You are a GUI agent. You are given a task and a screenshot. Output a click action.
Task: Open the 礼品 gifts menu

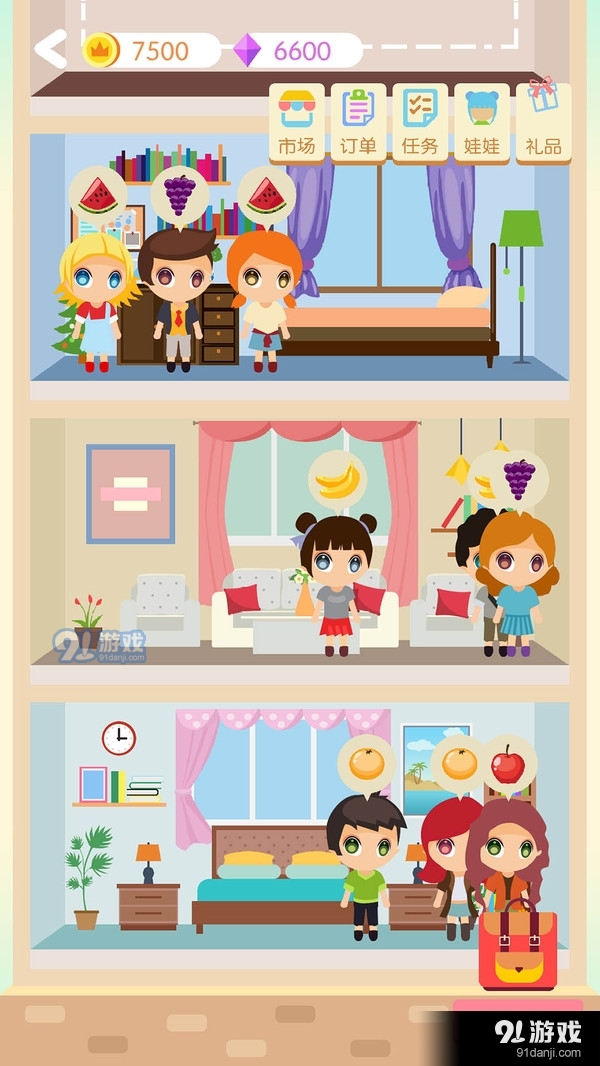click(543, 122)
